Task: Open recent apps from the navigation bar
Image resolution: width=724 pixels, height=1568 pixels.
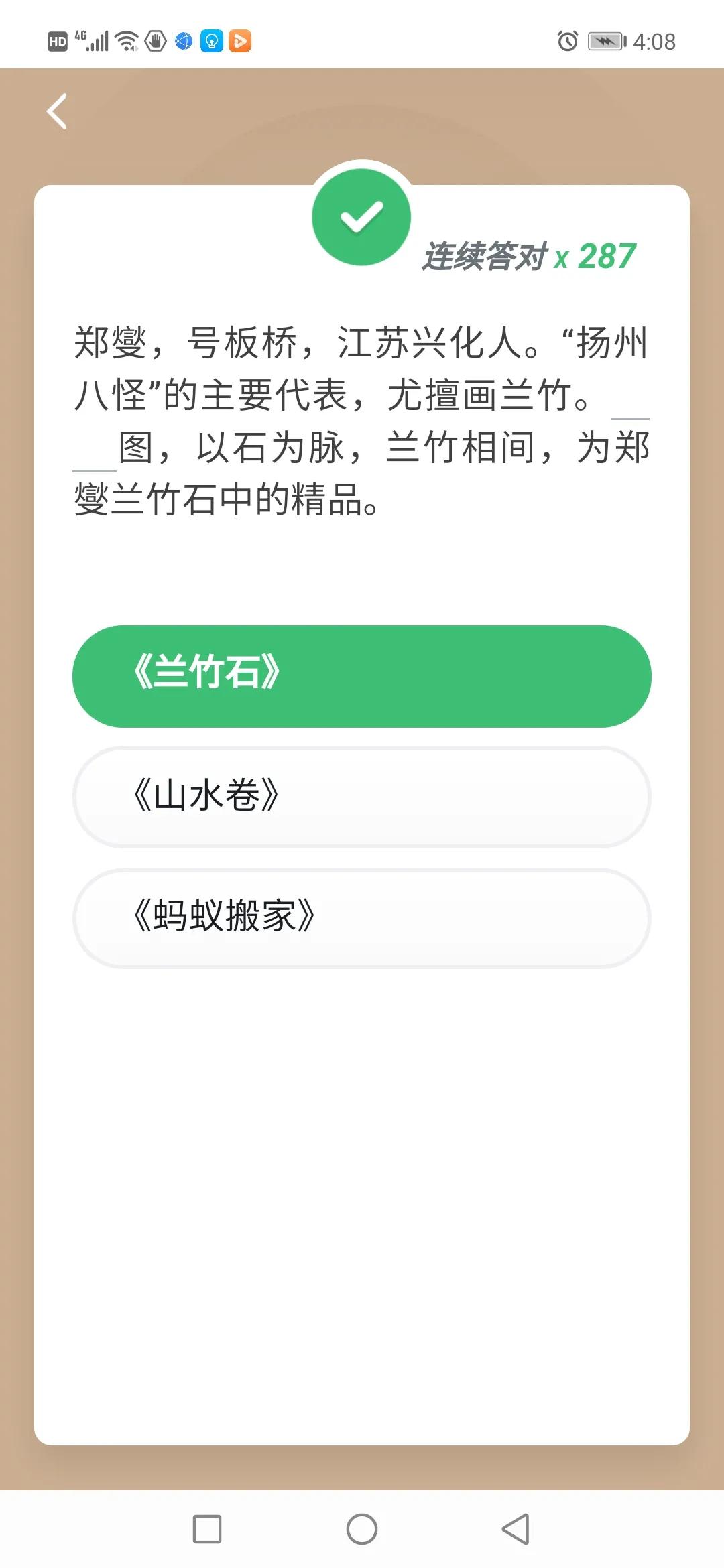Action: tap(207, 1529)
